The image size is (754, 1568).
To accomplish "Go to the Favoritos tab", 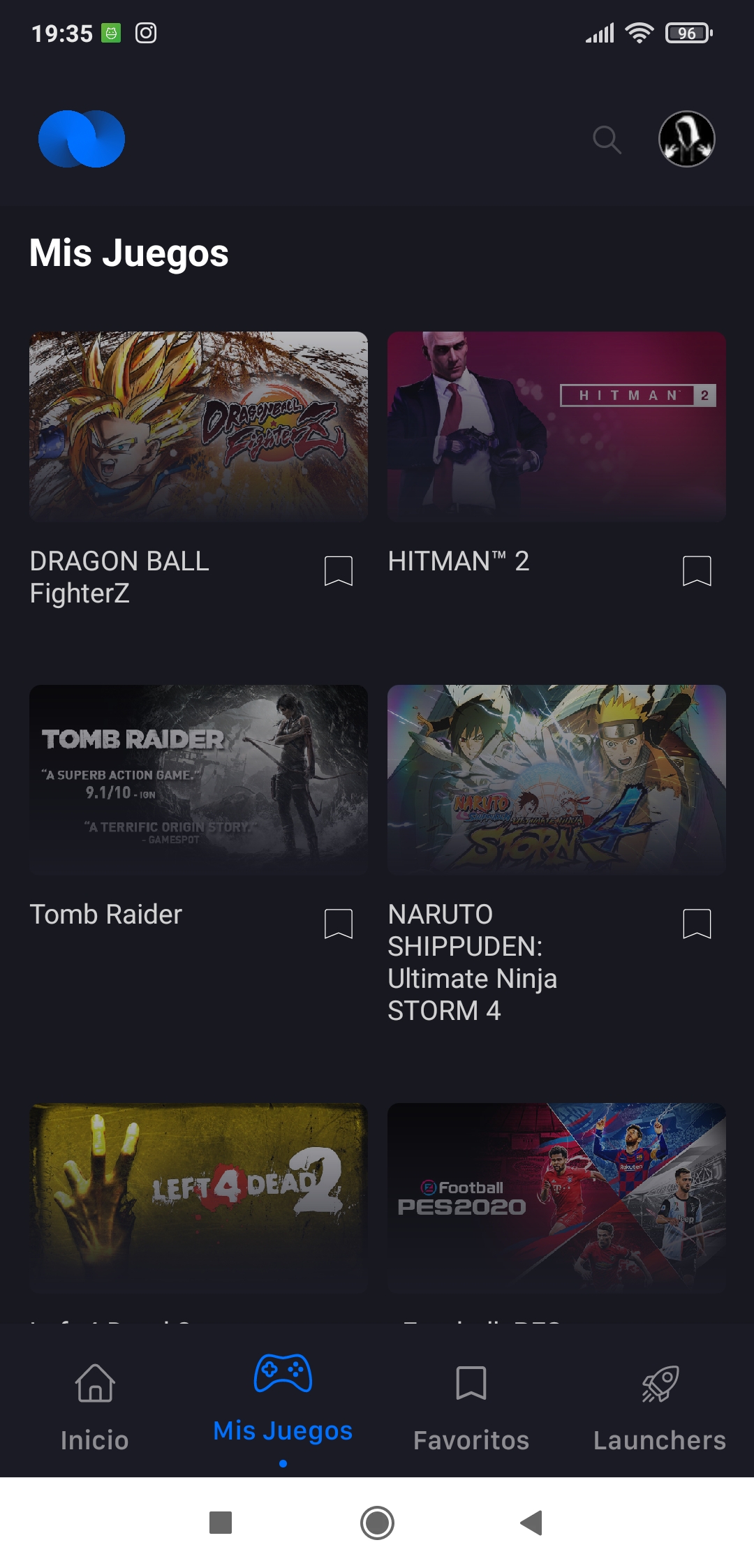I will pyautogui.click(x=471, y=1402).
